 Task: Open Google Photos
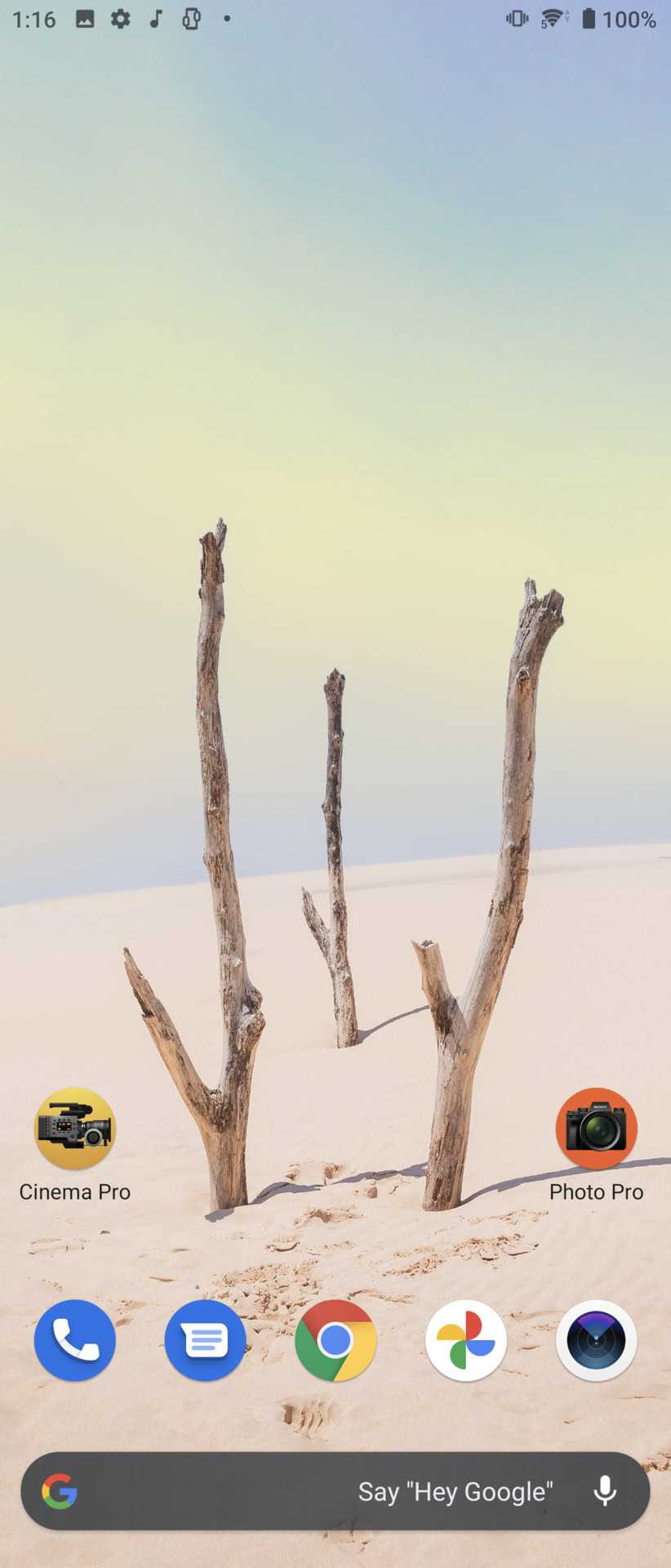[466, 1340]
